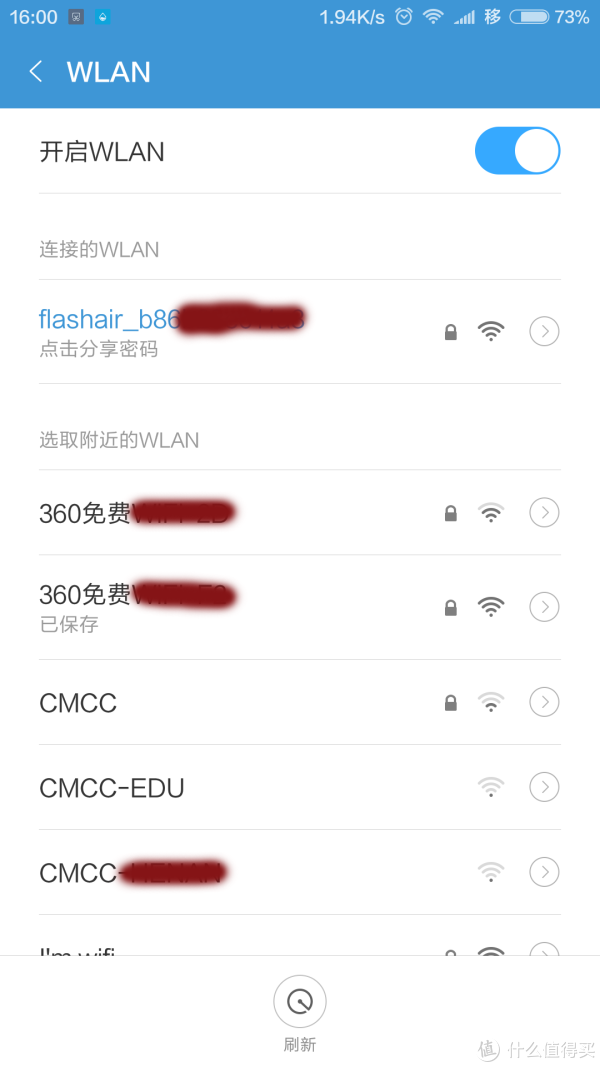Image resolution: width=600 pixels, height=1067 pixels.
Task: Turn off the 开启WLAN switch
Action: (x=517, y=150)
